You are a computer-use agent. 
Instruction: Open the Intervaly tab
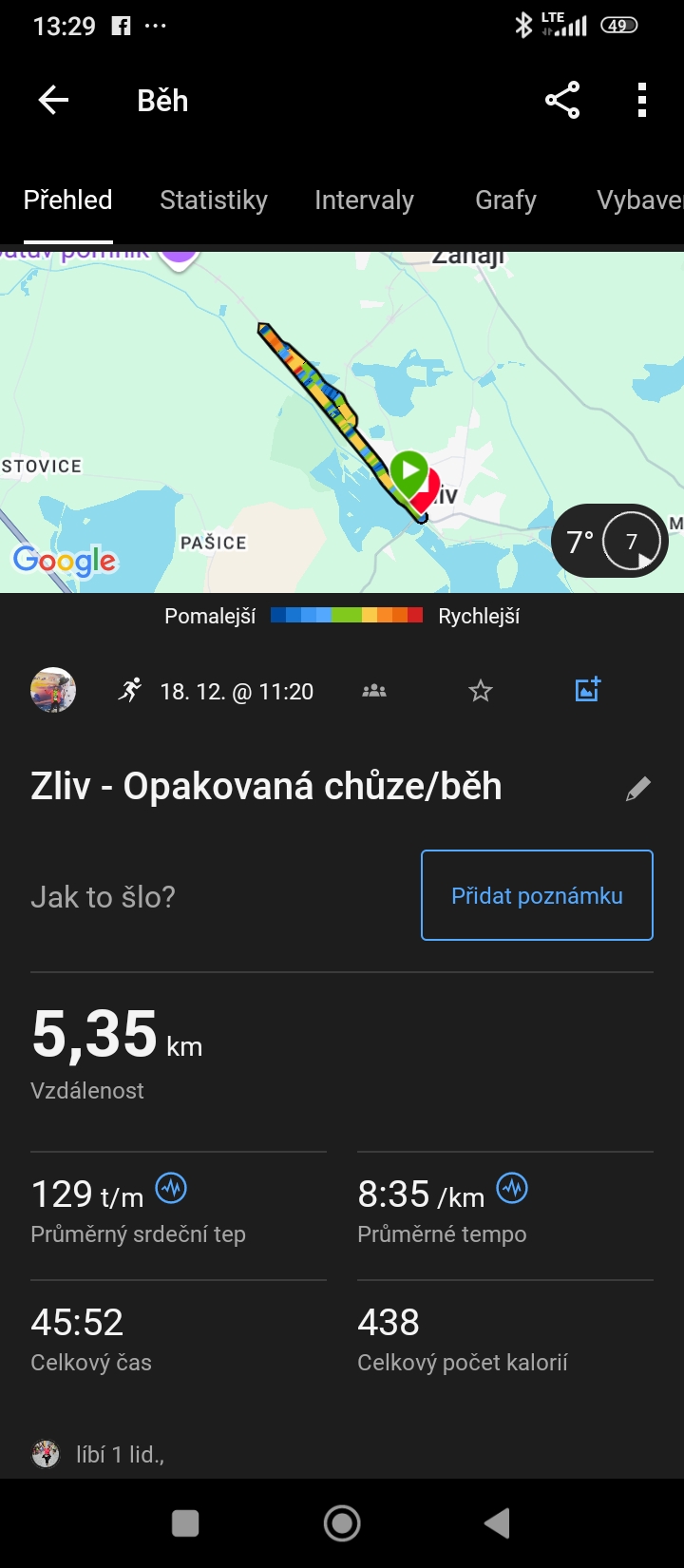[364, 200]
